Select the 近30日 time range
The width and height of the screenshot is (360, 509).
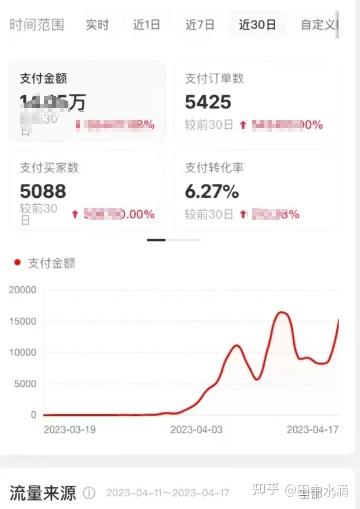coord(257,25)
